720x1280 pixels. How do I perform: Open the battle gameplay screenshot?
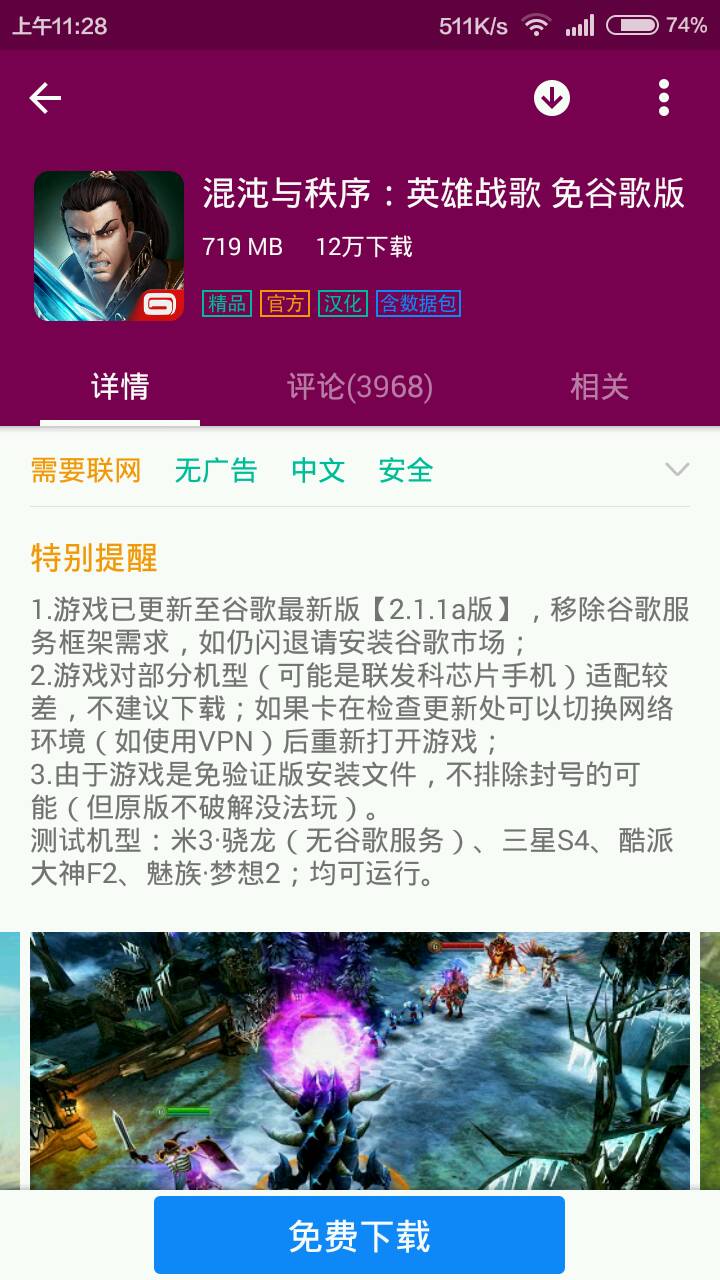coord(359,1060)
